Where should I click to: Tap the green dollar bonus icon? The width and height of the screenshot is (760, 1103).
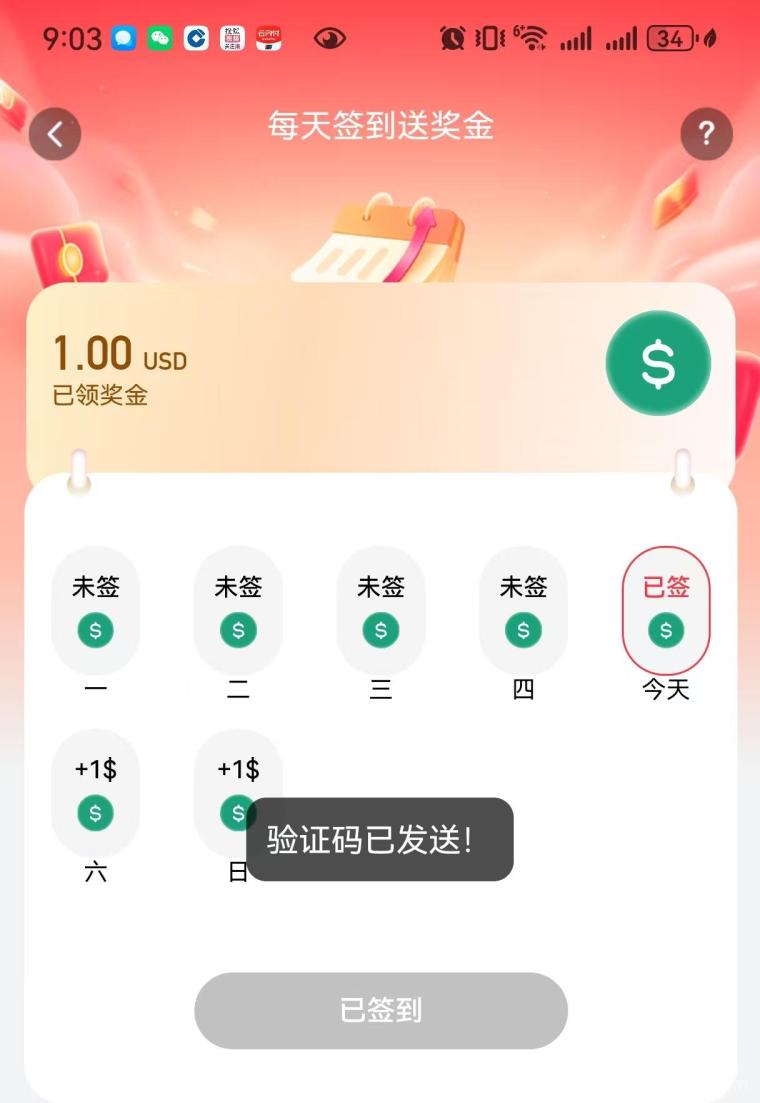pyautogui.click(x=658, y=363)
